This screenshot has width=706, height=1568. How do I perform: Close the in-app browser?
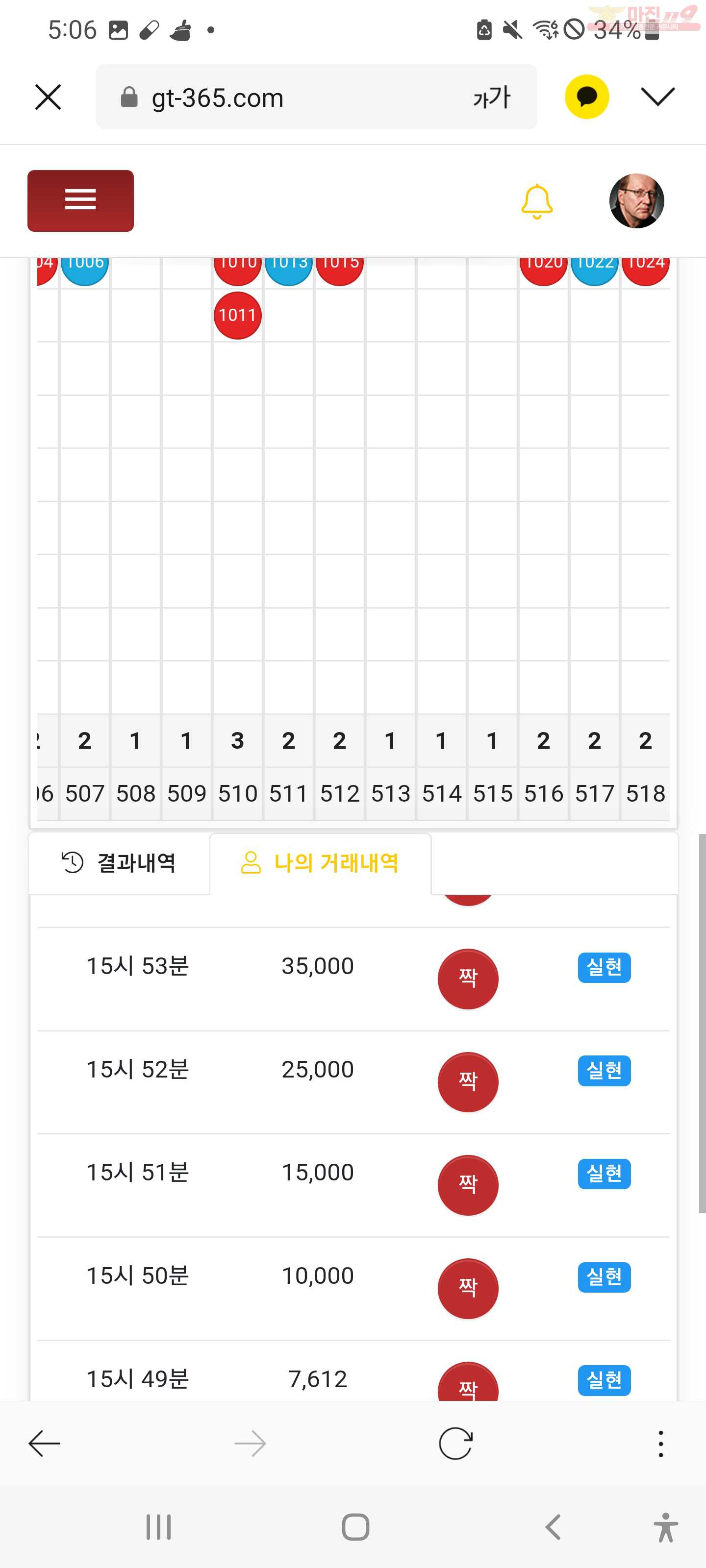click(x=48, y=98)
